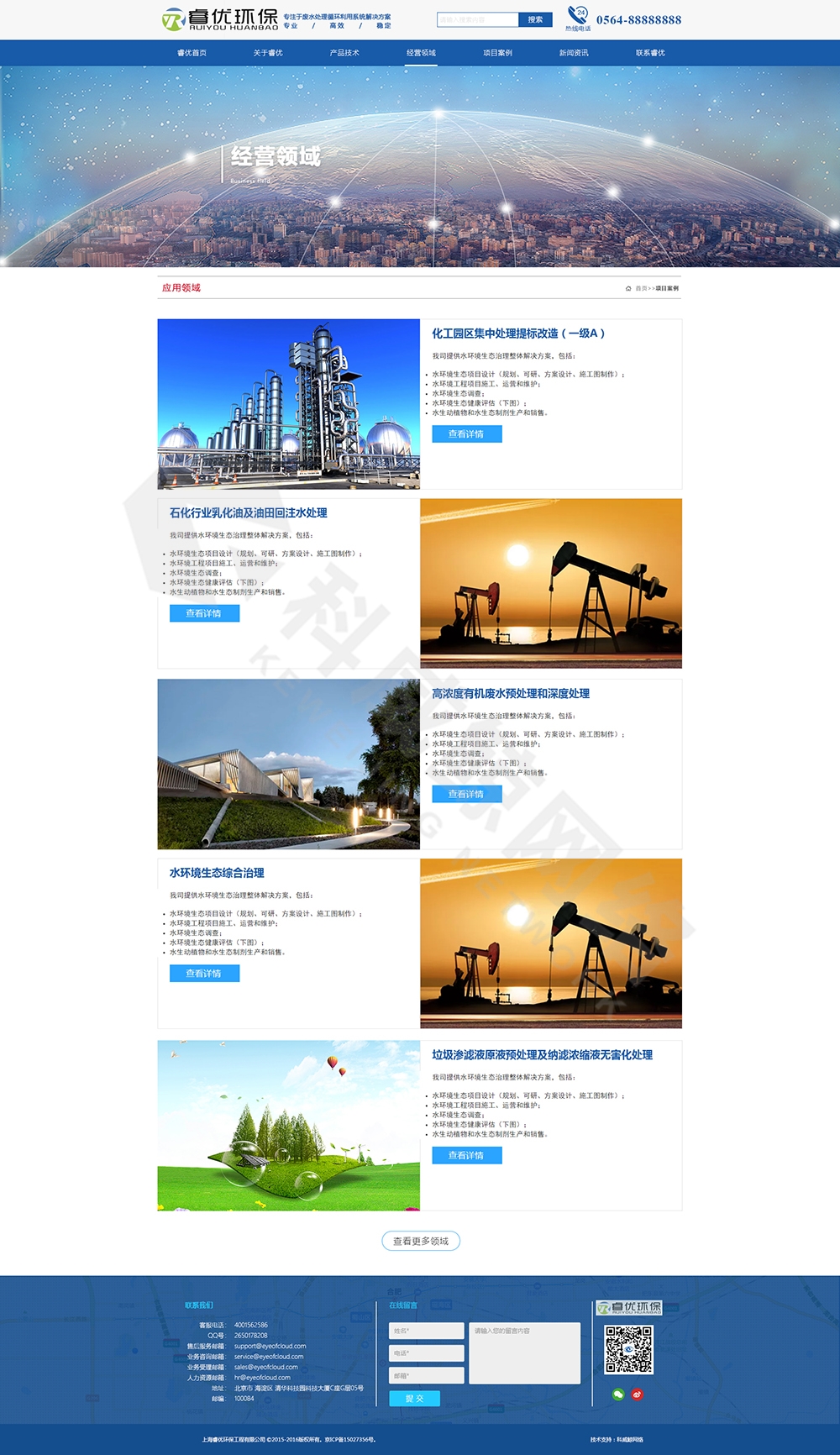
Task: Tap the 姓名 field in message form
Action: [x=426, y=1331]
